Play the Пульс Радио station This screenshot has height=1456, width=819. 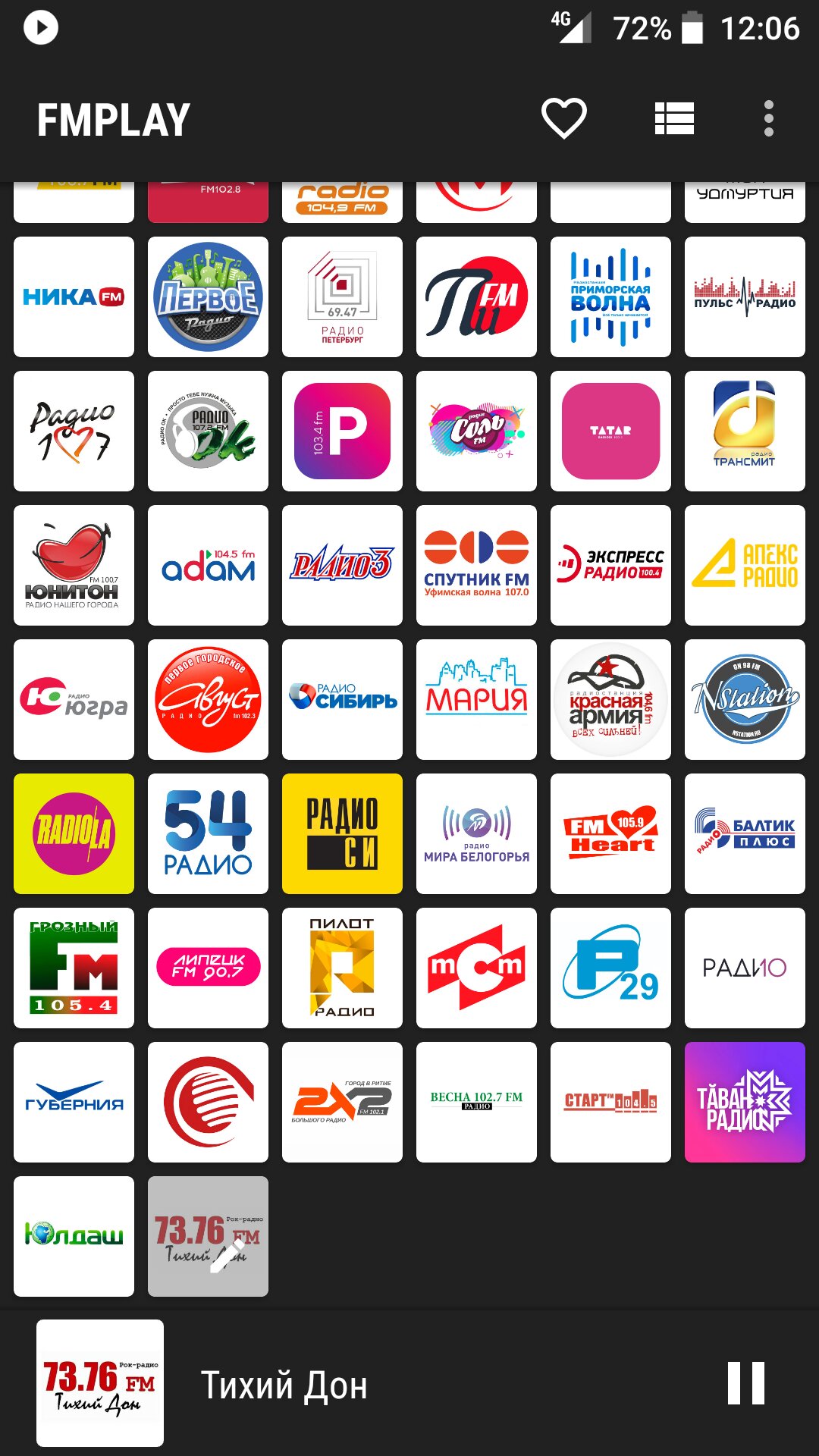click(x=745, y=297)
